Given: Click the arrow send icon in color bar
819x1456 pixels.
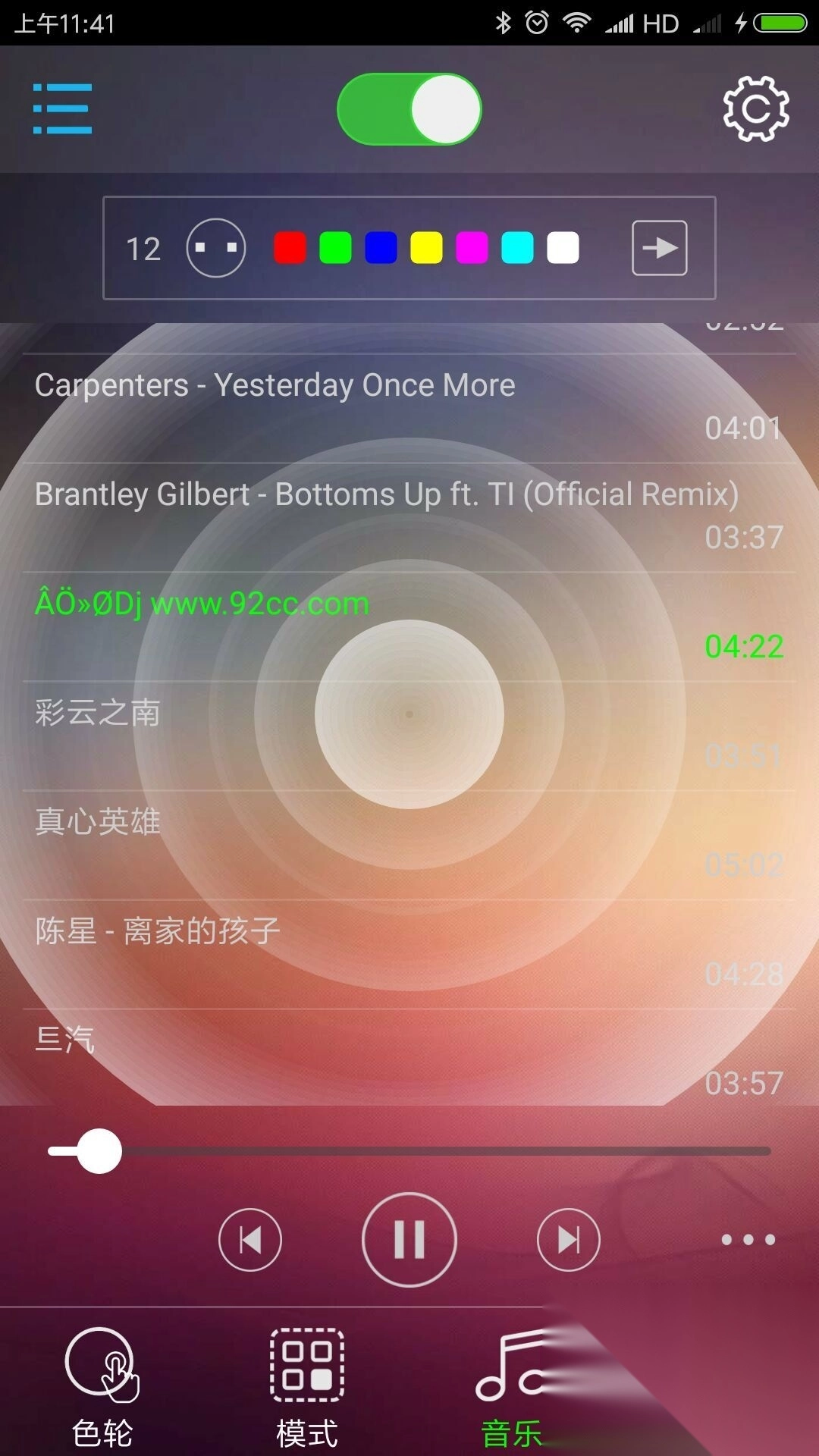Looking at the screenshot, I should (x=658, y=248).
